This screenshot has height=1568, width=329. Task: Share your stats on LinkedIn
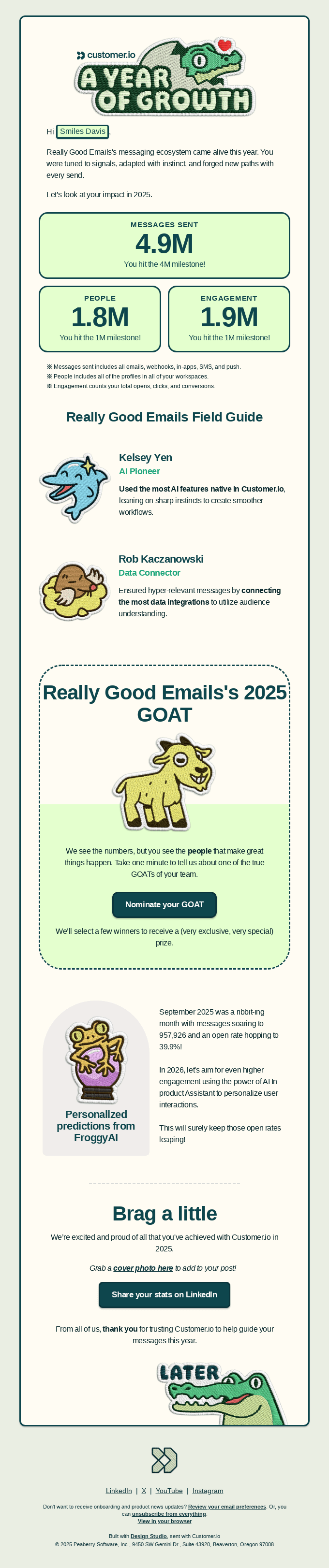pyautogui.click(x=164, y=1294)
